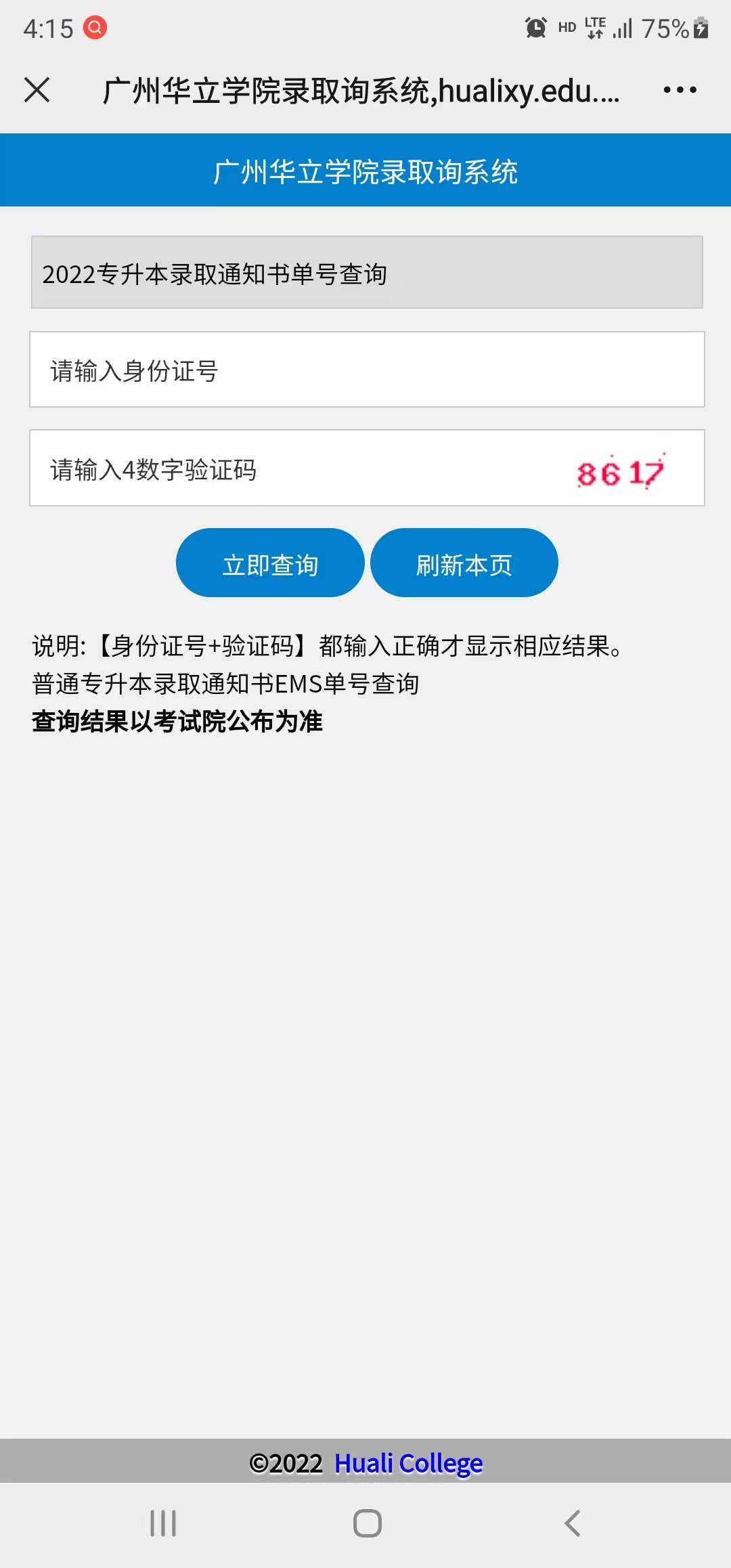This screenshot has width=731, height=1568.
Task: Open the Huali College link
Action: pos(408,1464)
